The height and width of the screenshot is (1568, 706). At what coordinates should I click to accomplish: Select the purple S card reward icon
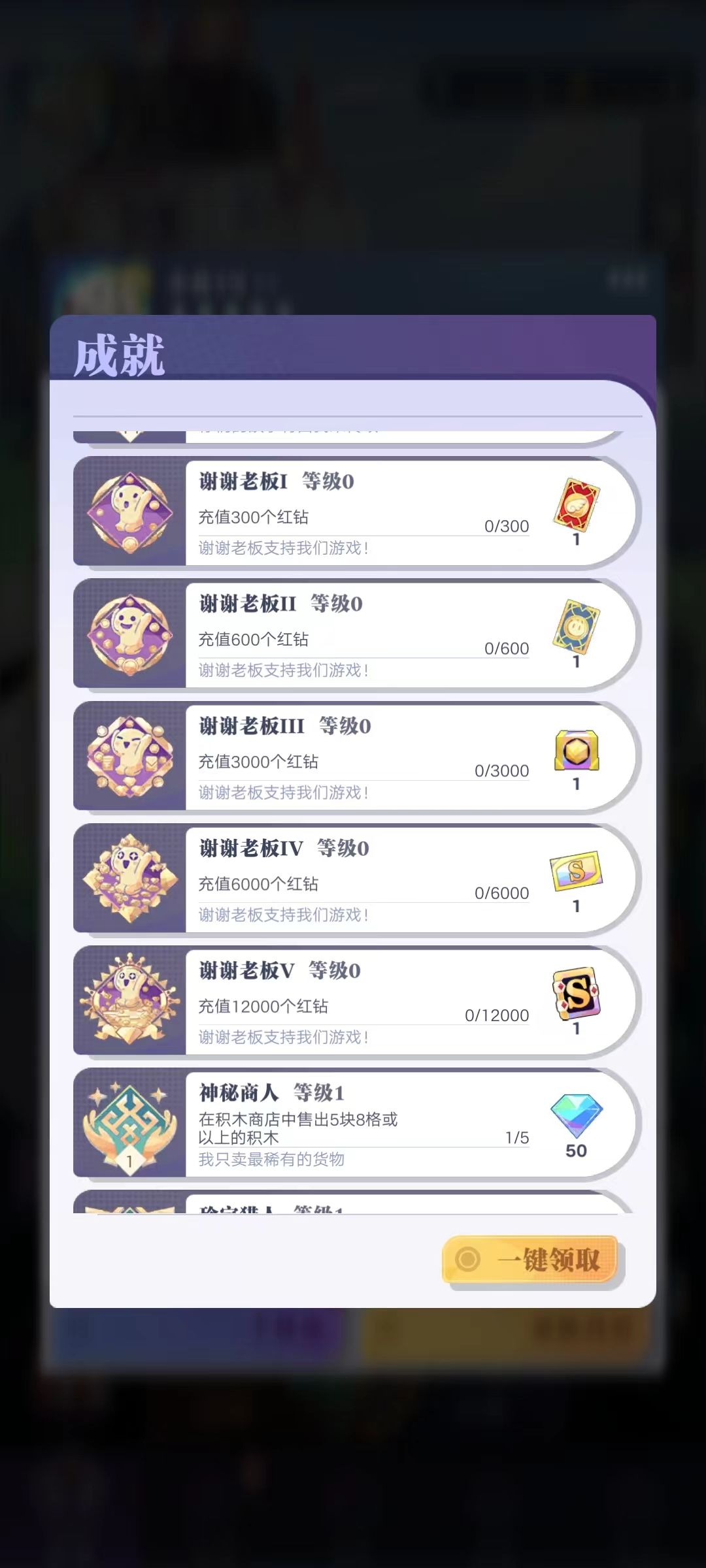click(x=575, y=994)
